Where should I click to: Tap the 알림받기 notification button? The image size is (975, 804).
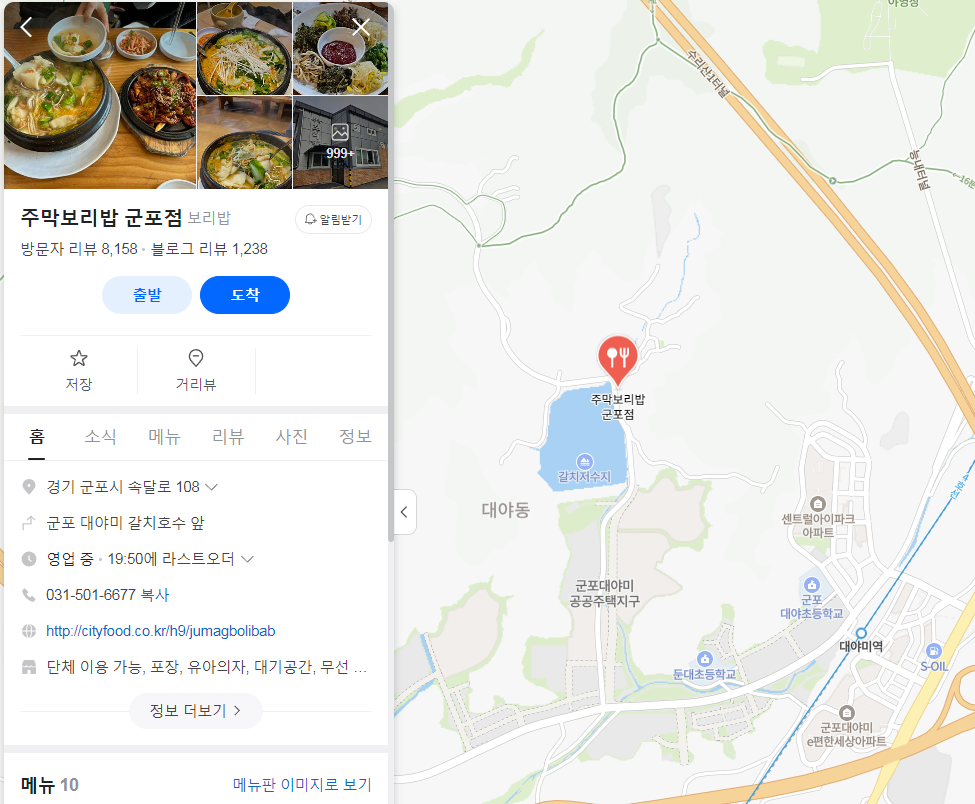pos(333,220)
